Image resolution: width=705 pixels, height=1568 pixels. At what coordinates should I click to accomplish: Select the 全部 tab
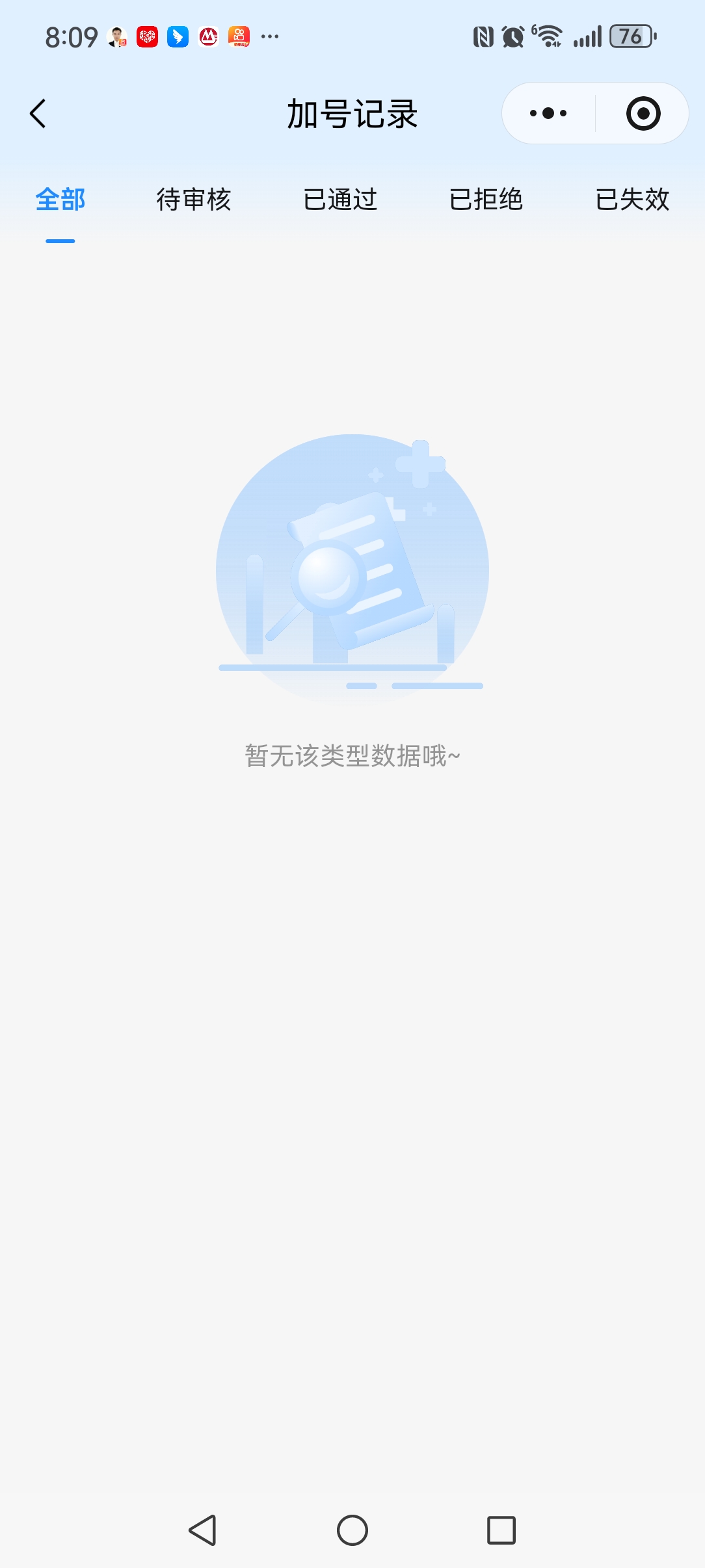click(x=60, y=200)
